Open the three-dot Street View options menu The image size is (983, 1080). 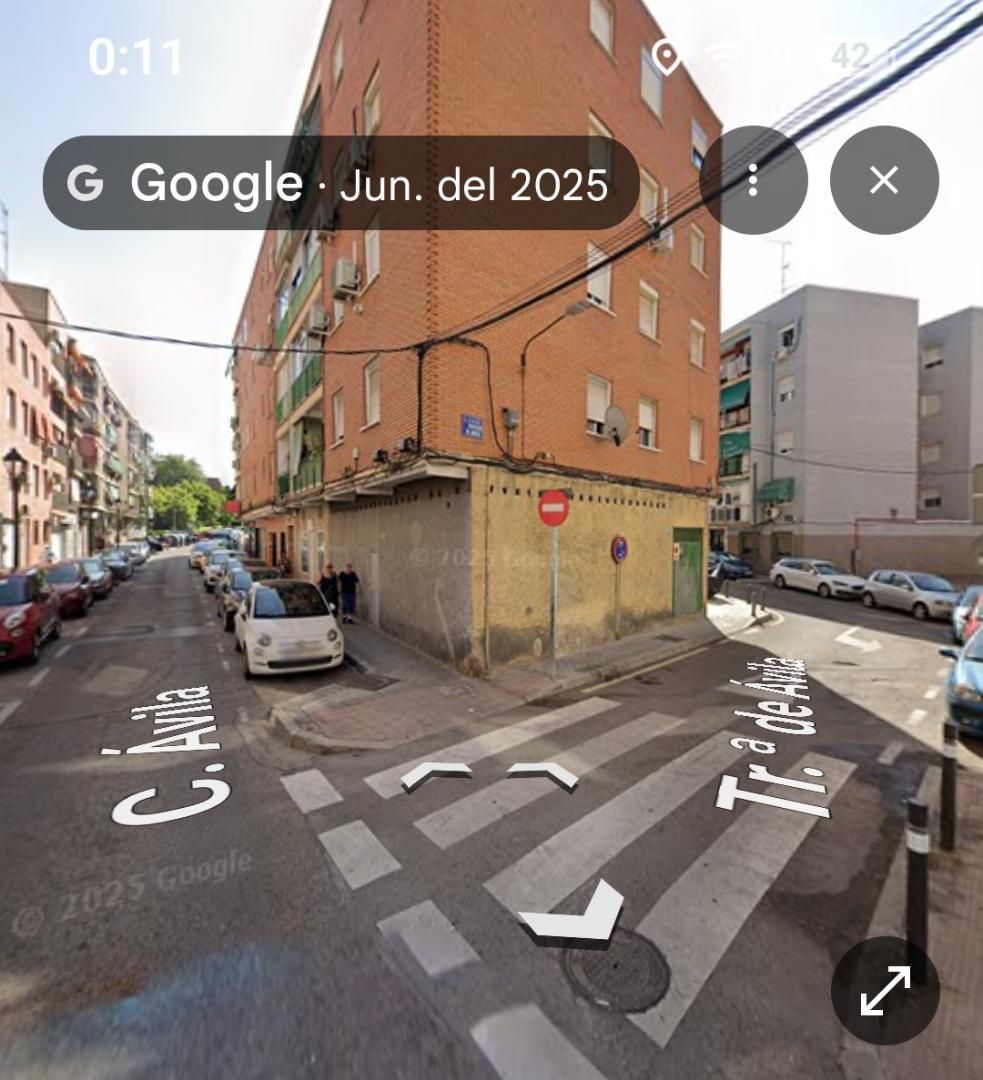coord(755,180)
